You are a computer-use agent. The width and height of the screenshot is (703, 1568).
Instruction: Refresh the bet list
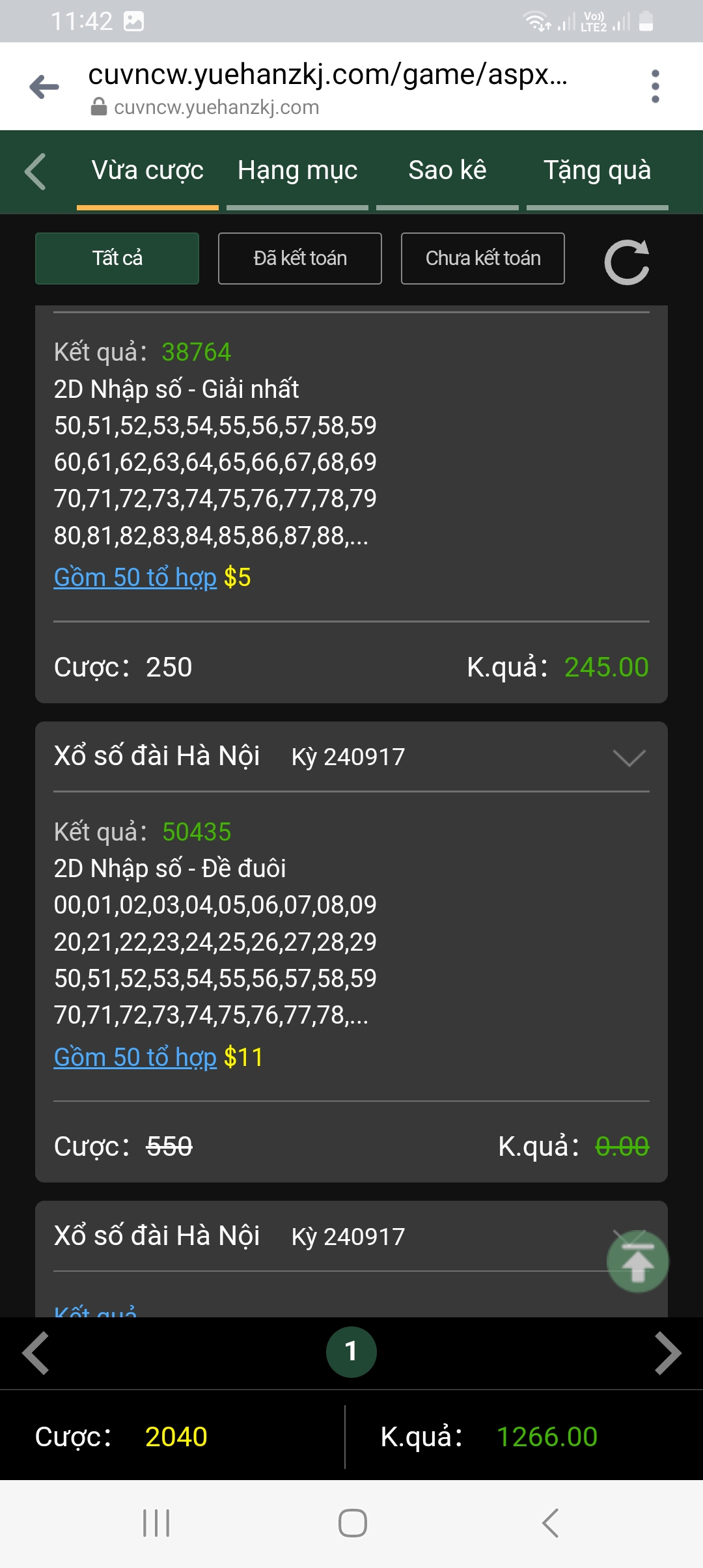(x=627, y=262)
